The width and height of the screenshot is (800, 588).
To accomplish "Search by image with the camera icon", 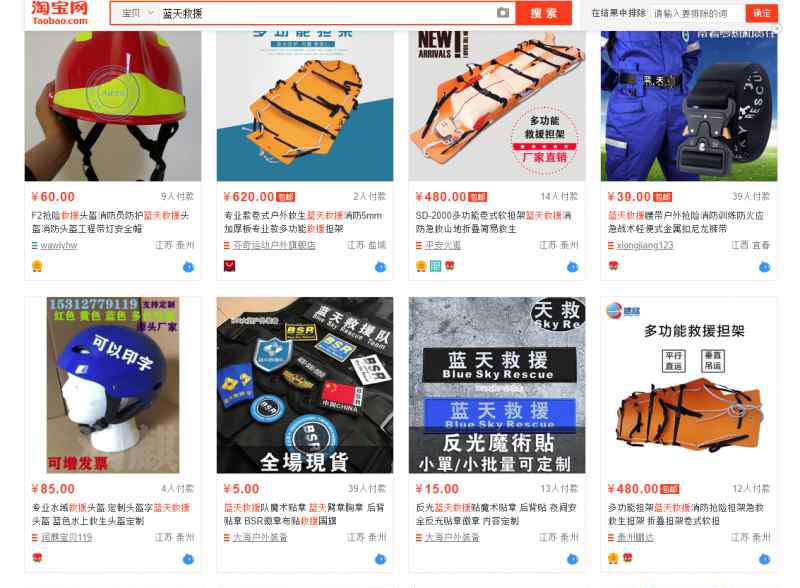I will pos(503,13).
